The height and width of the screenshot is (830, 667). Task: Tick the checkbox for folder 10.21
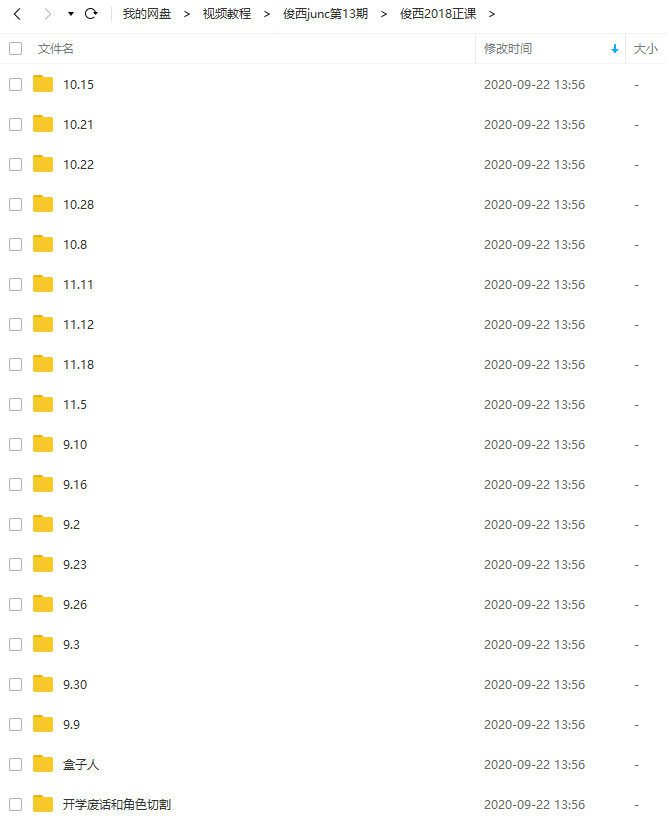coord(15,124)
